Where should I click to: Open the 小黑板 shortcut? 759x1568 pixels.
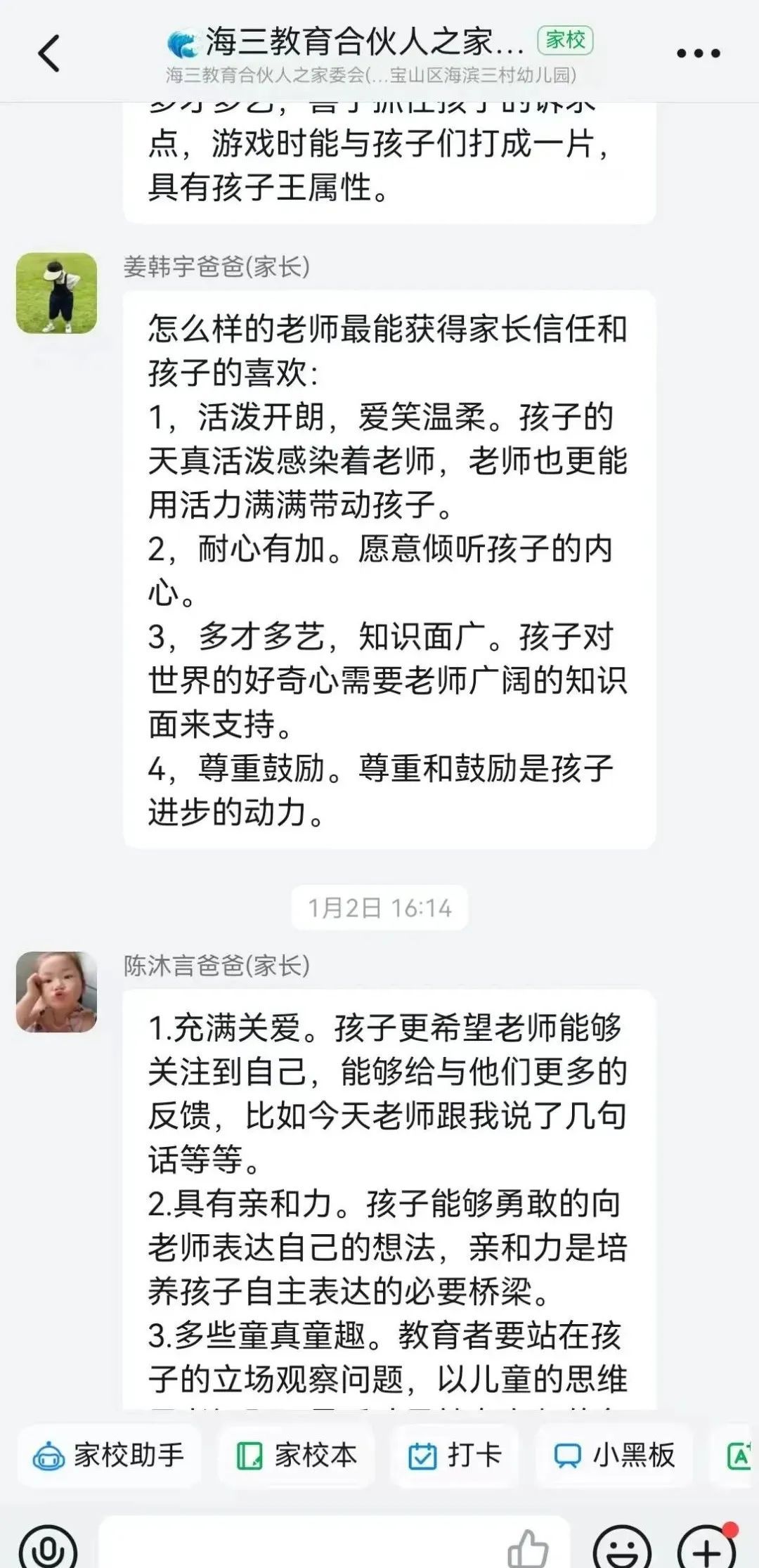pyautogui.click(x=615, y=1455)
